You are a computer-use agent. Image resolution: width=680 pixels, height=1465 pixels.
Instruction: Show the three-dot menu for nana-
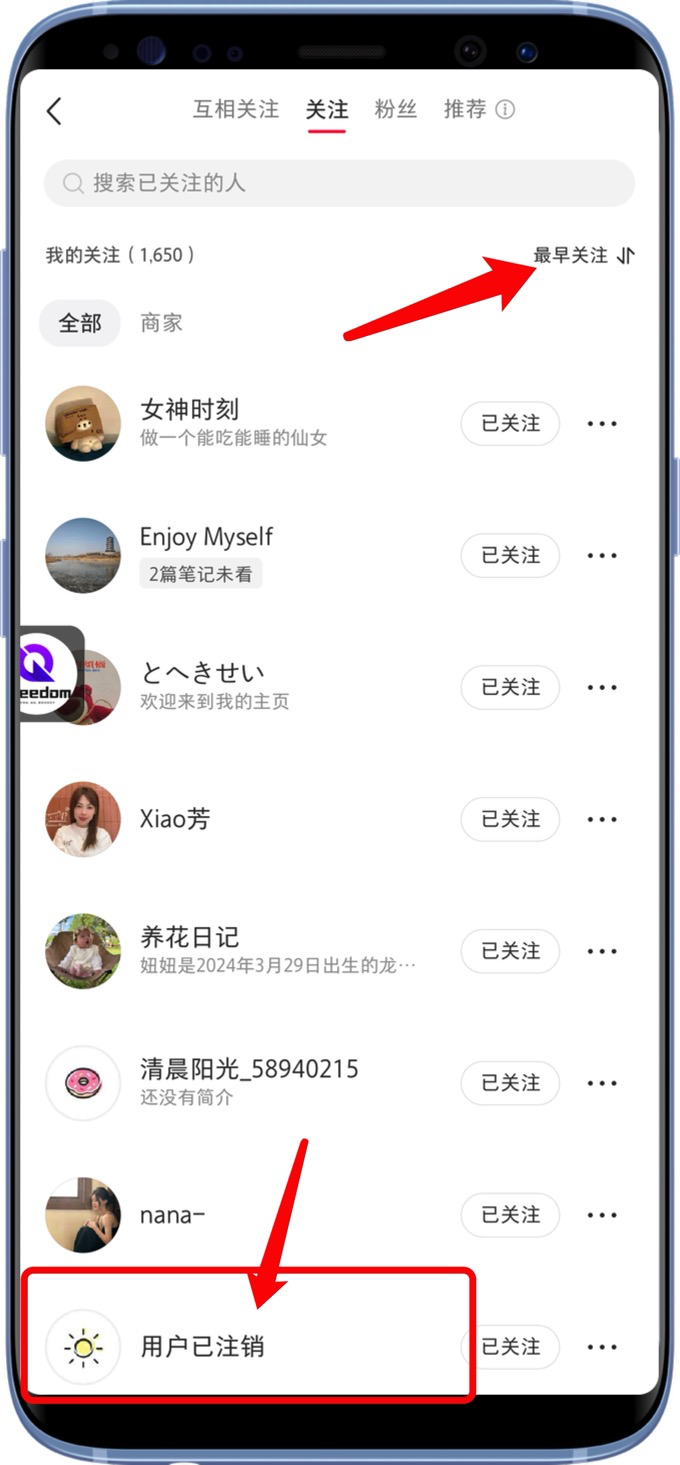coord(602,1215)
